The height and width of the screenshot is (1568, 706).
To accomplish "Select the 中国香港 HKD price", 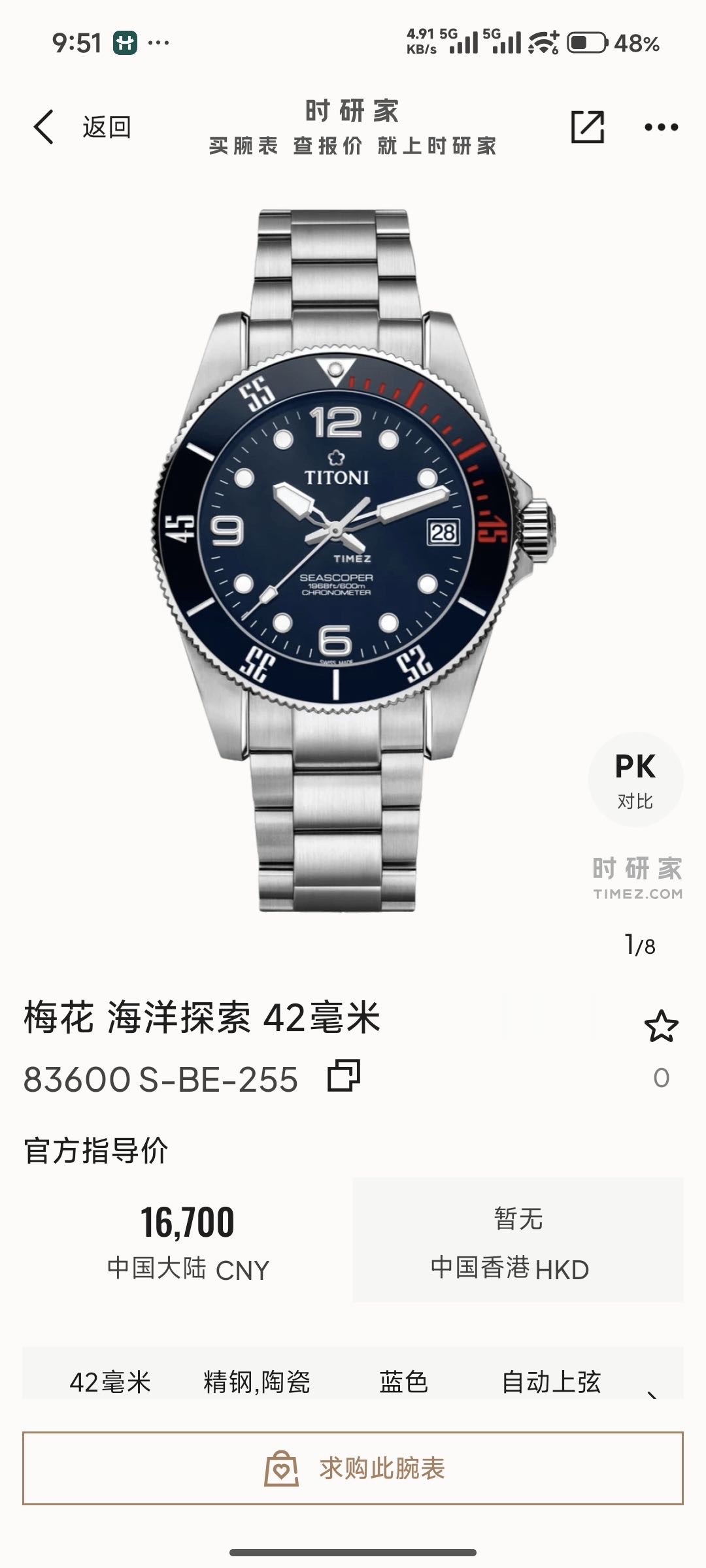I will click(x=518, y=1240).
